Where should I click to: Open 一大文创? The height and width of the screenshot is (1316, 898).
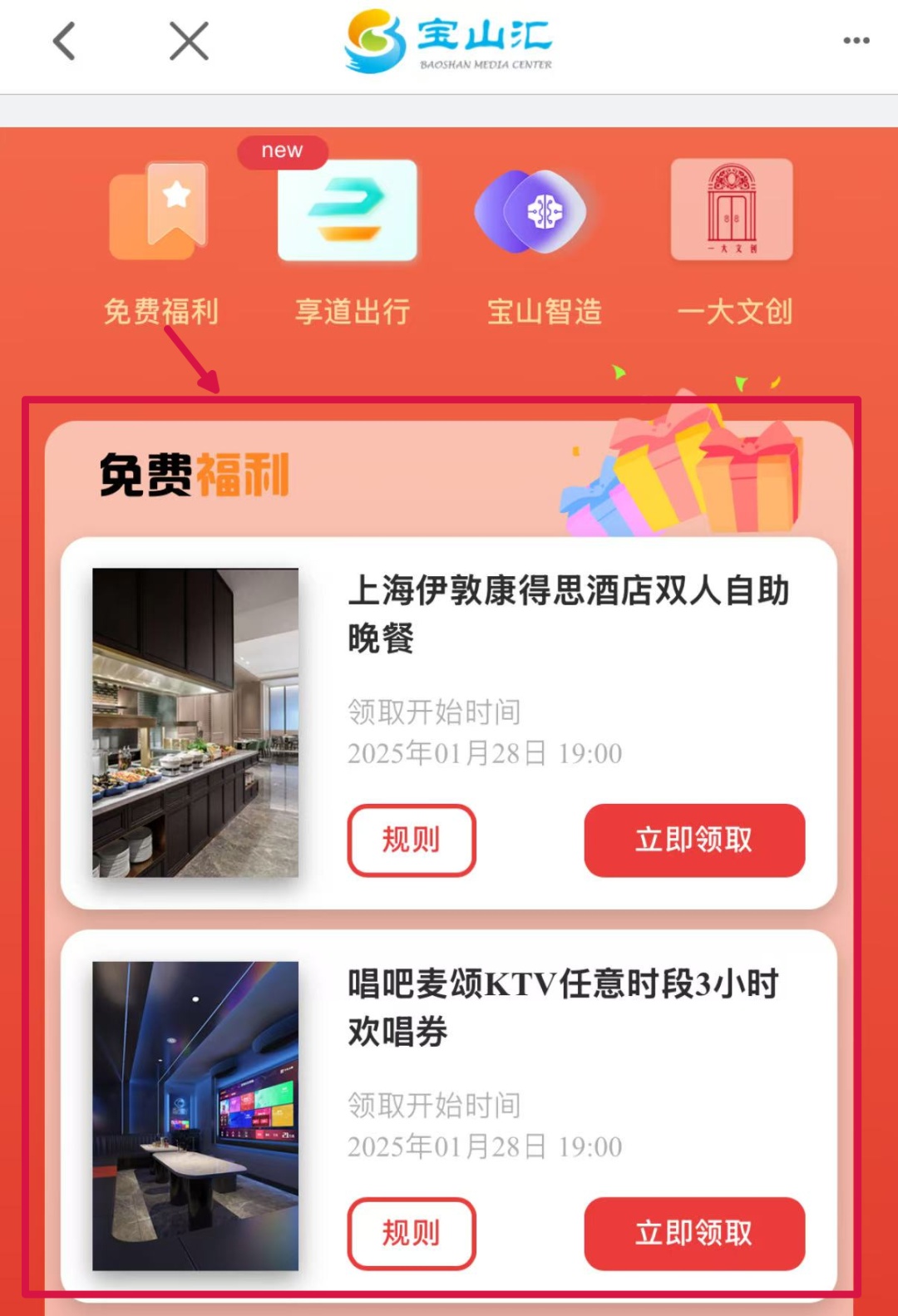click(x=733, y=241)
